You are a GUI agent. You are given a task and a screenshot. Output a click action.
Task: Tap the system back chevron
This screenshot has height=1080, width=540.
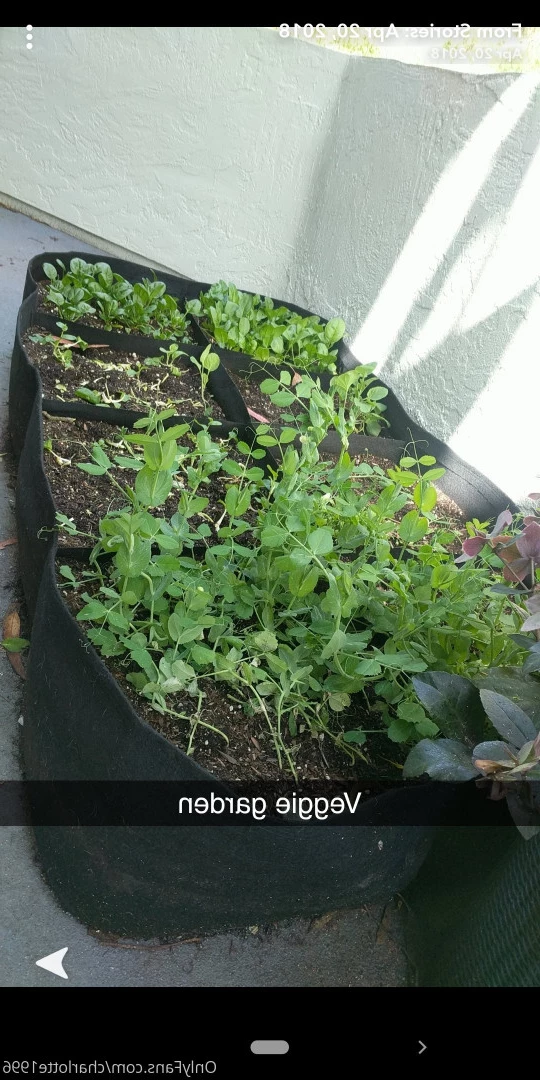(x=422, y=1047)
